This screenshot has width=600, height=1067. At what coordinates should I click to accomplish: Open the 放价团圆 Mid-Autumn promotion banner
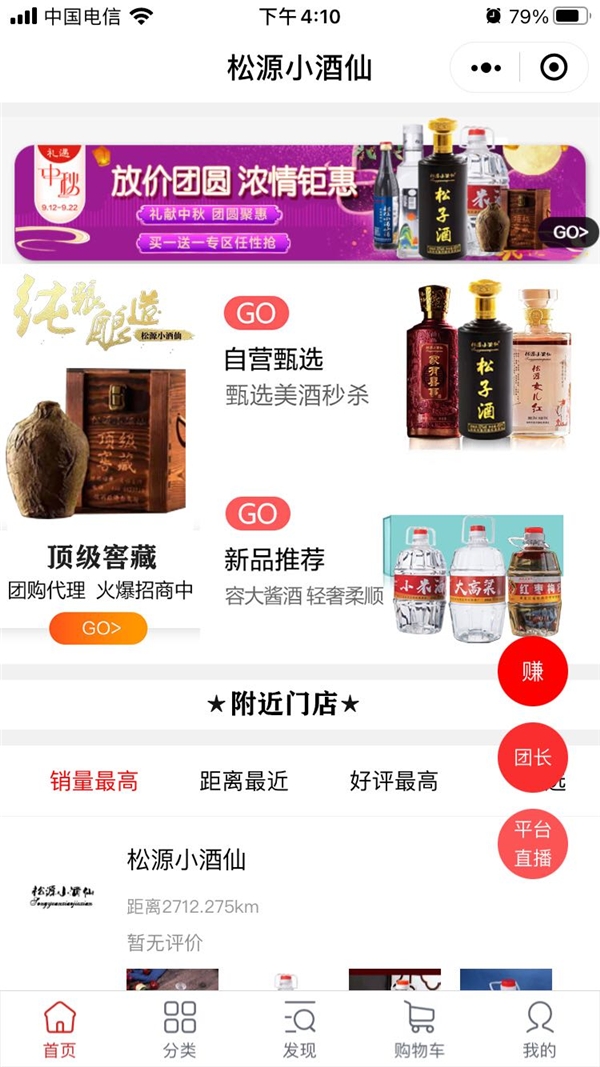[x=300, y=202]
